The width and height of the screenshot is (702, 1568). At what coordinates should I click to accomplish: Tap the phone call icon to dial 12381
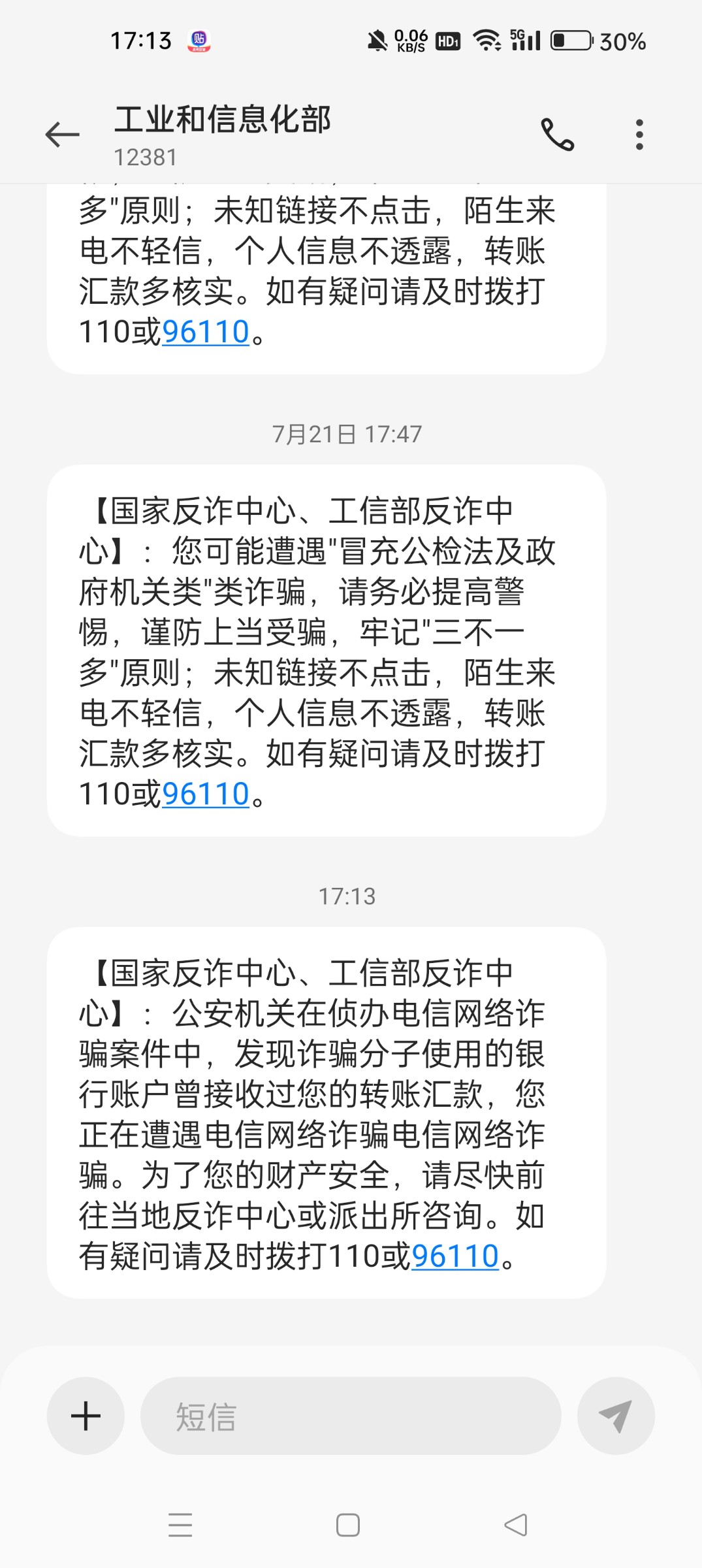[x=558, y=134]
